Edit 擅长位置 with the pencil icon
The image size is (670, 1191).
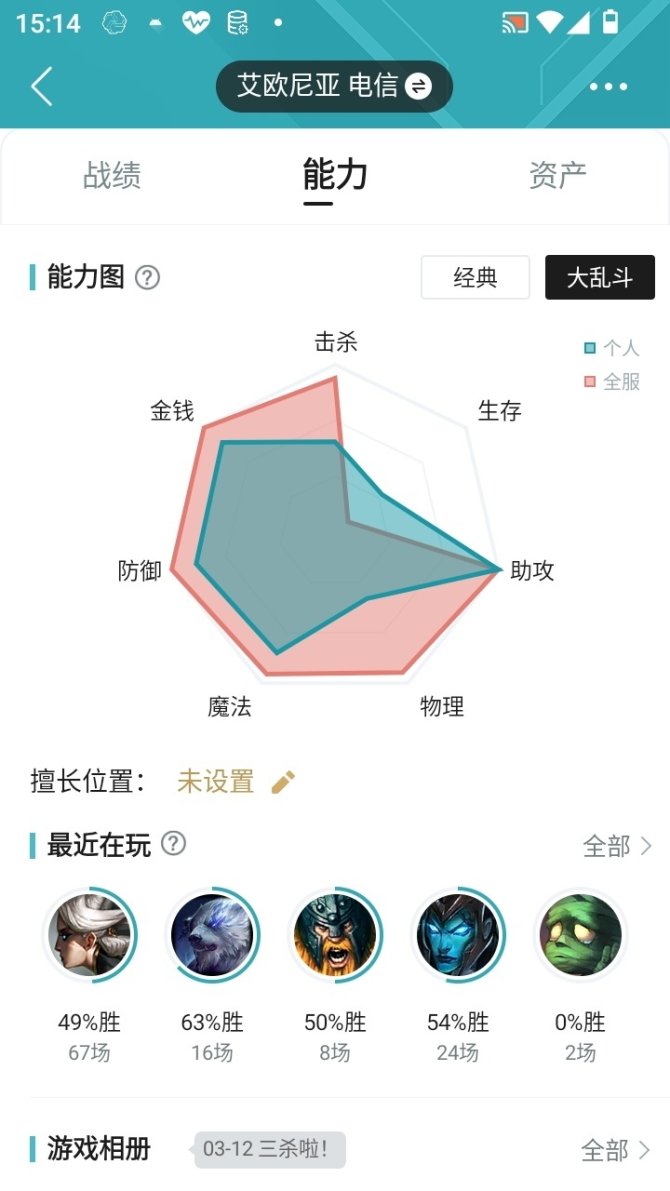284,781
